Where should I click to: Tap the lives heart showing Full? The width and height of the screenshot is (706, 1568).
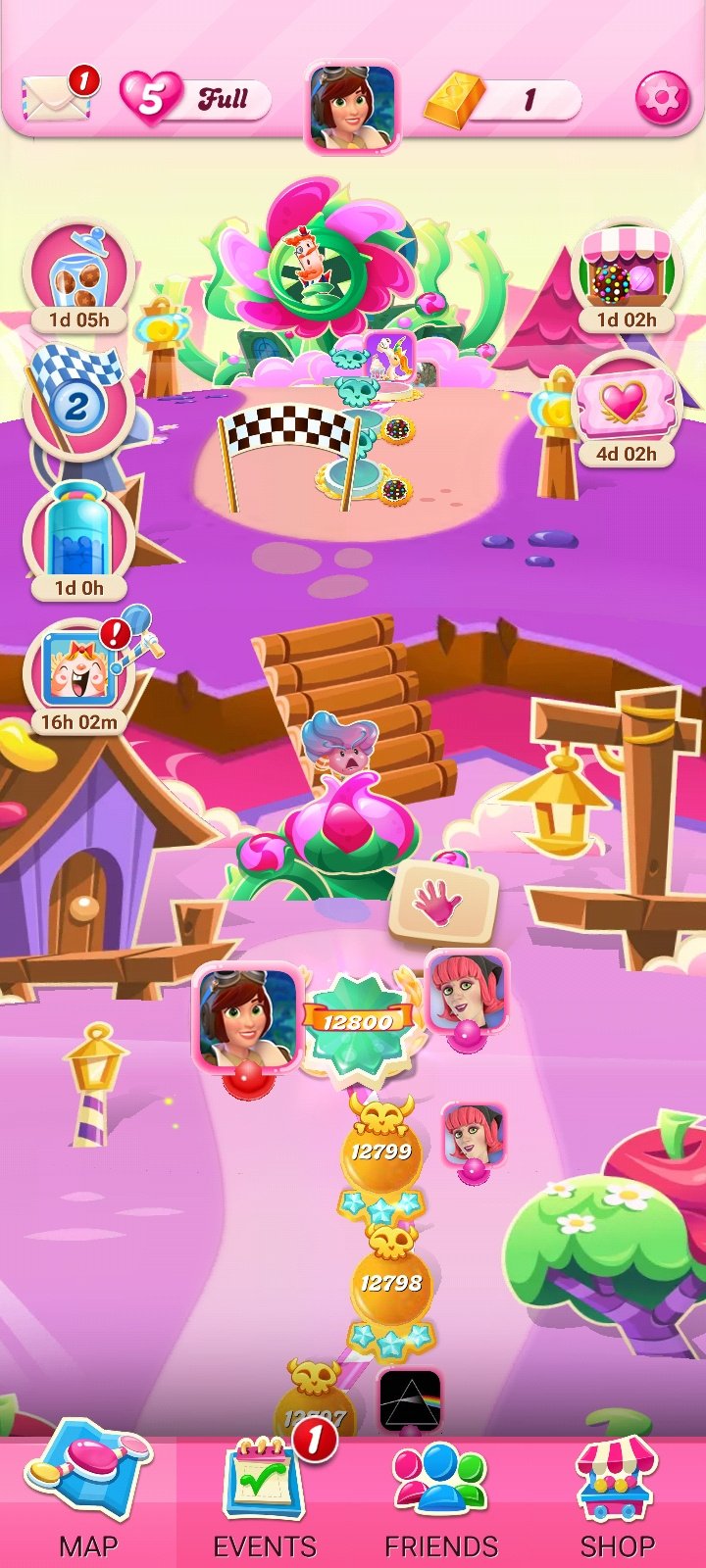[194, 98]
